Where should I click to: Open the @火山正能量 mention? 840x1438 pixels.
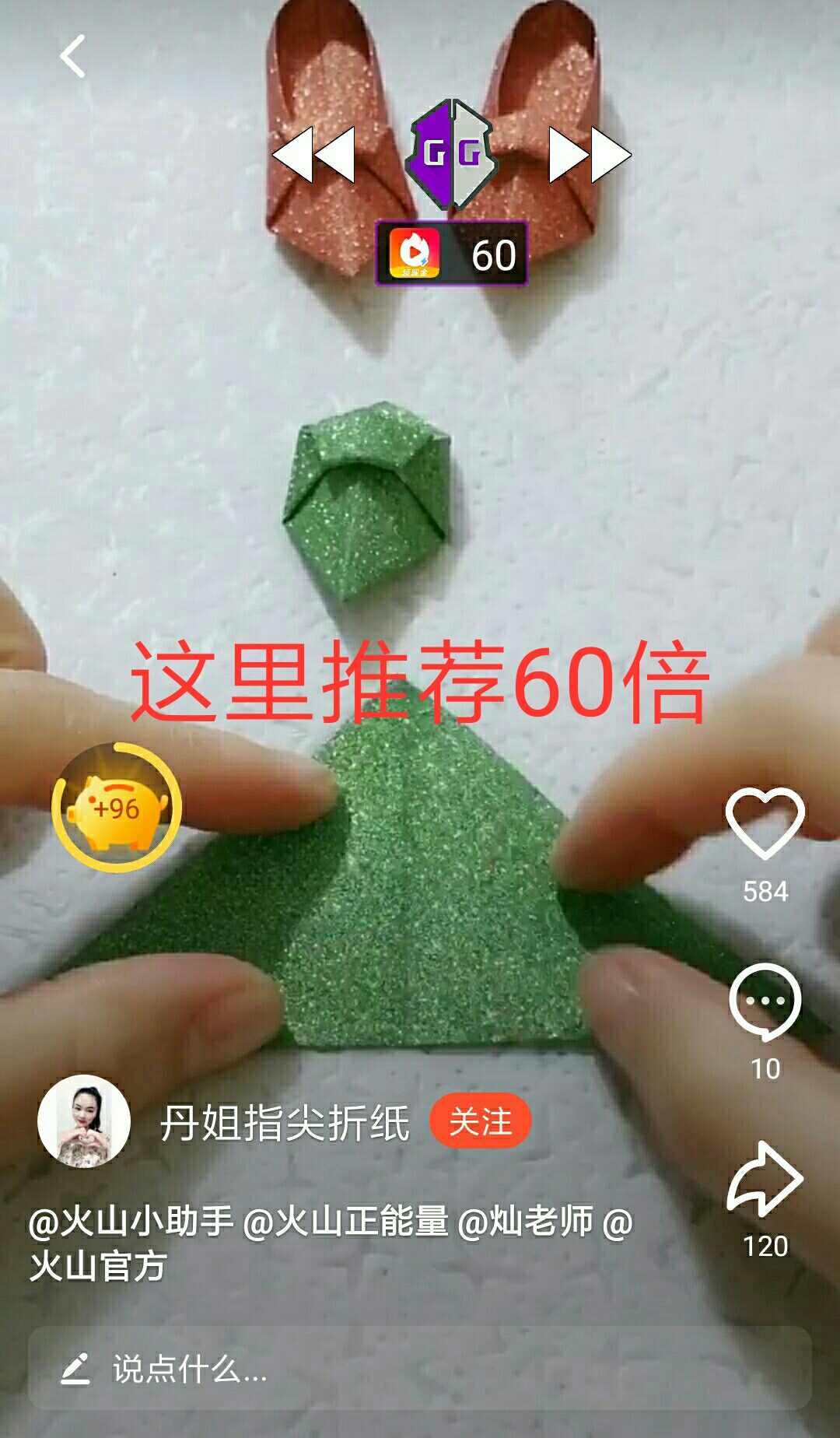[345, 1222]
